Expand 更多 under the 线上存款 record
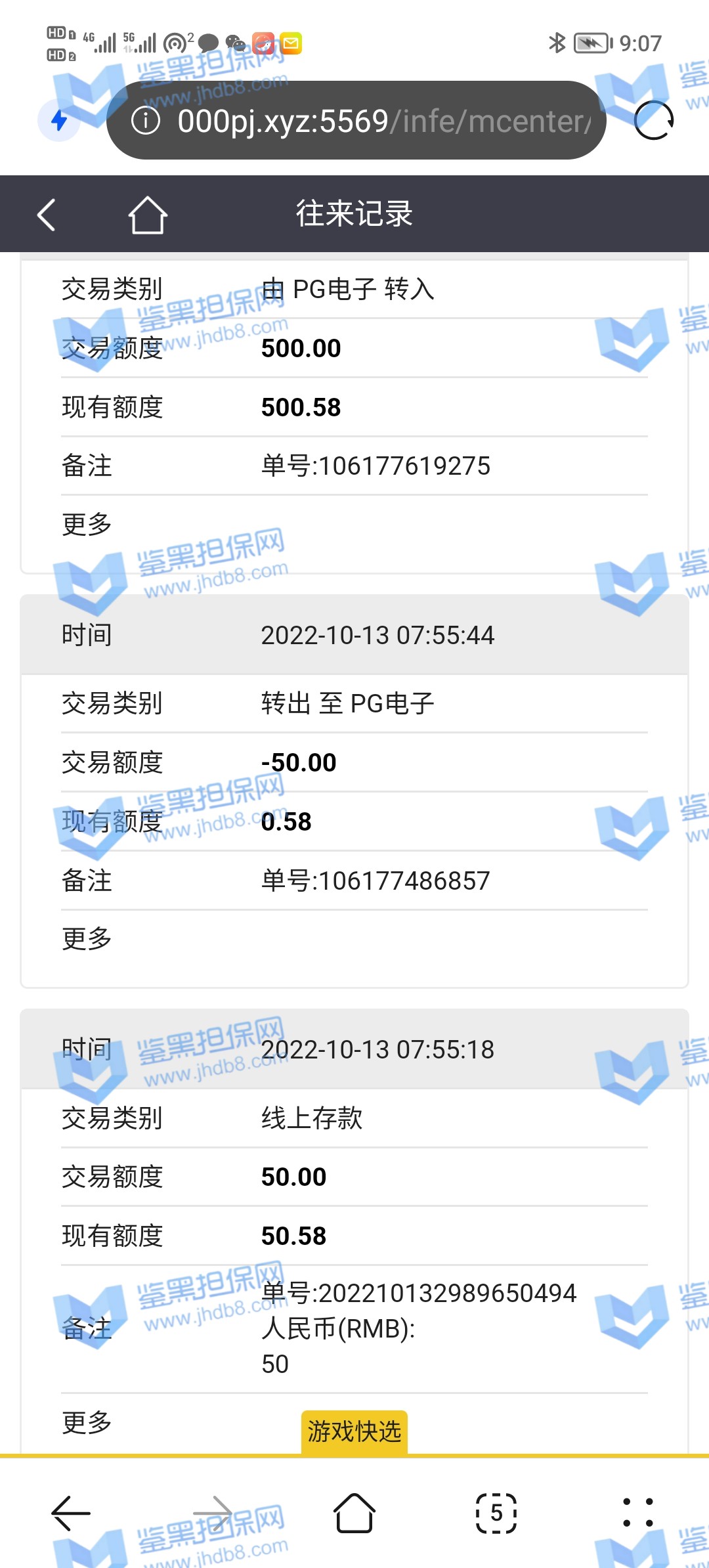 pyautogui.click(x=87, y=1423)
